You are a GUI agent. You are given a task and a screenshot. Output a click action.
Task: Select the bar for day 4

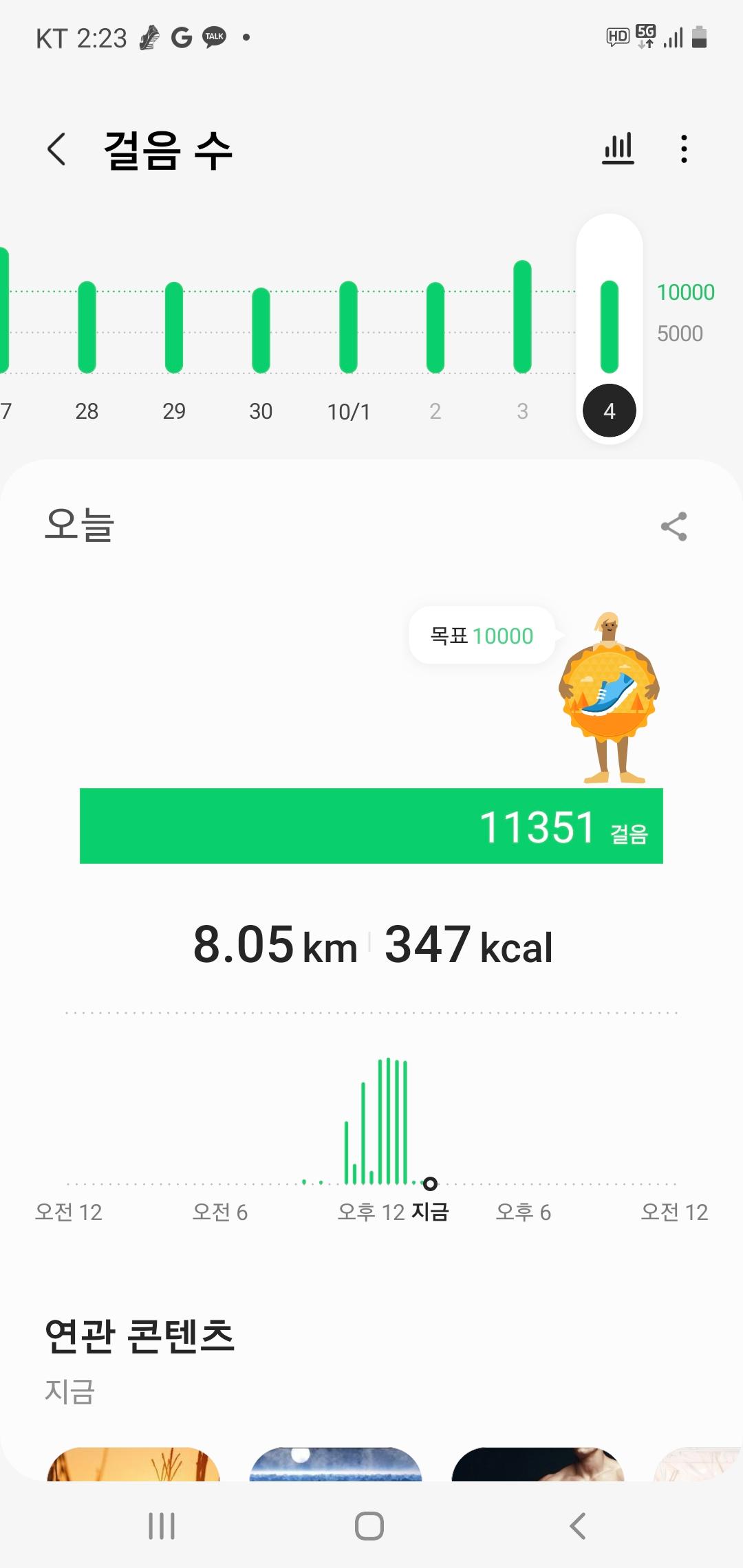click(610, 327)
